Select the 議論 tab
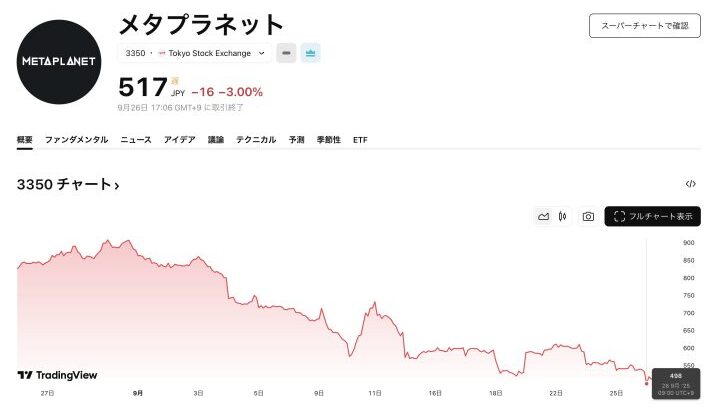 pyautogui.click(x=216, y=140)
